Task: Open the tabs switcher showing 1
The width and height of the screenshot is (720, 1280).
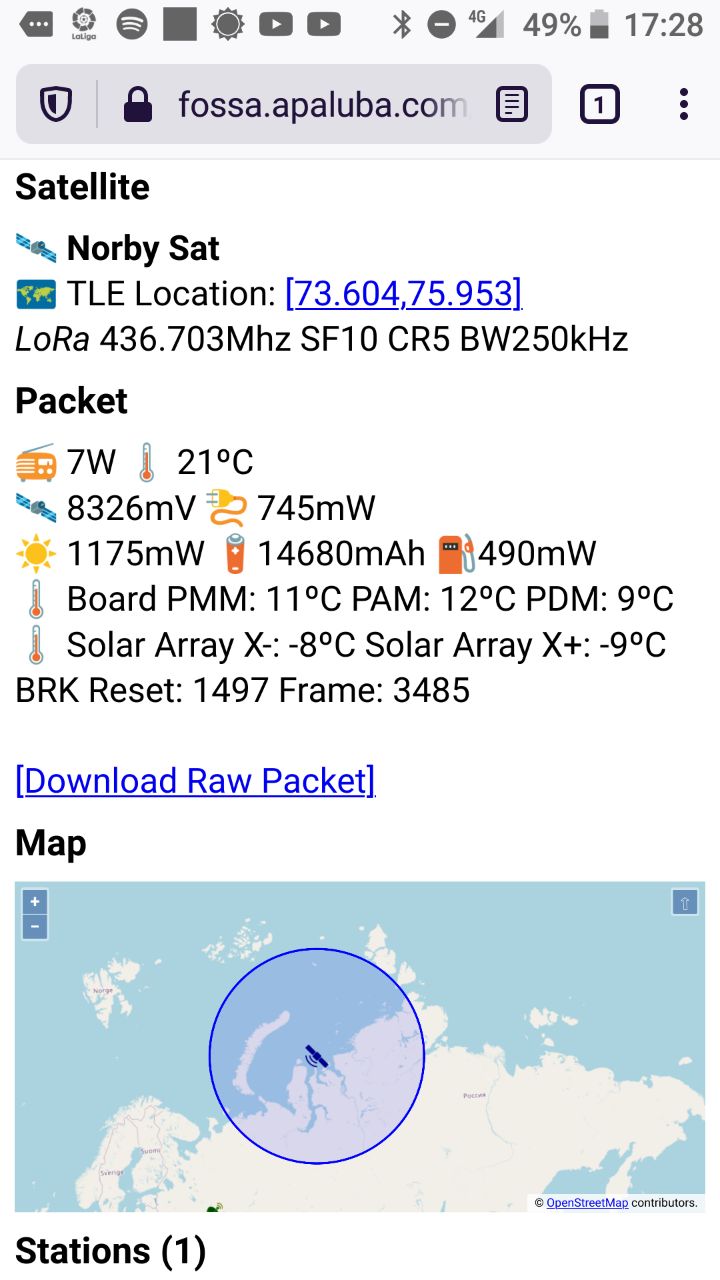Action: (599, 104)
